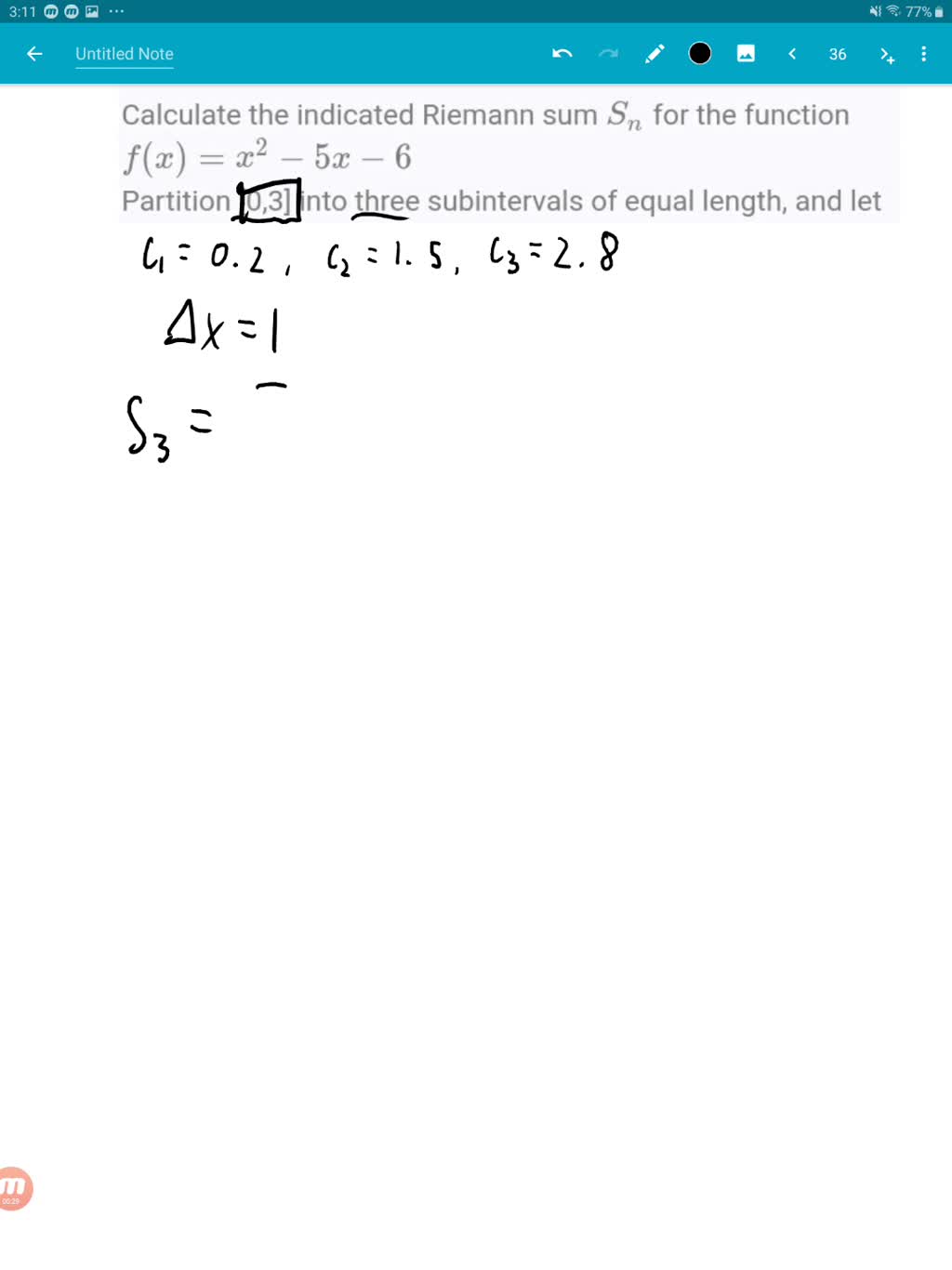Tap the back arrow to exit the note
Screen dimensions: 952x1270
point(34,53)
